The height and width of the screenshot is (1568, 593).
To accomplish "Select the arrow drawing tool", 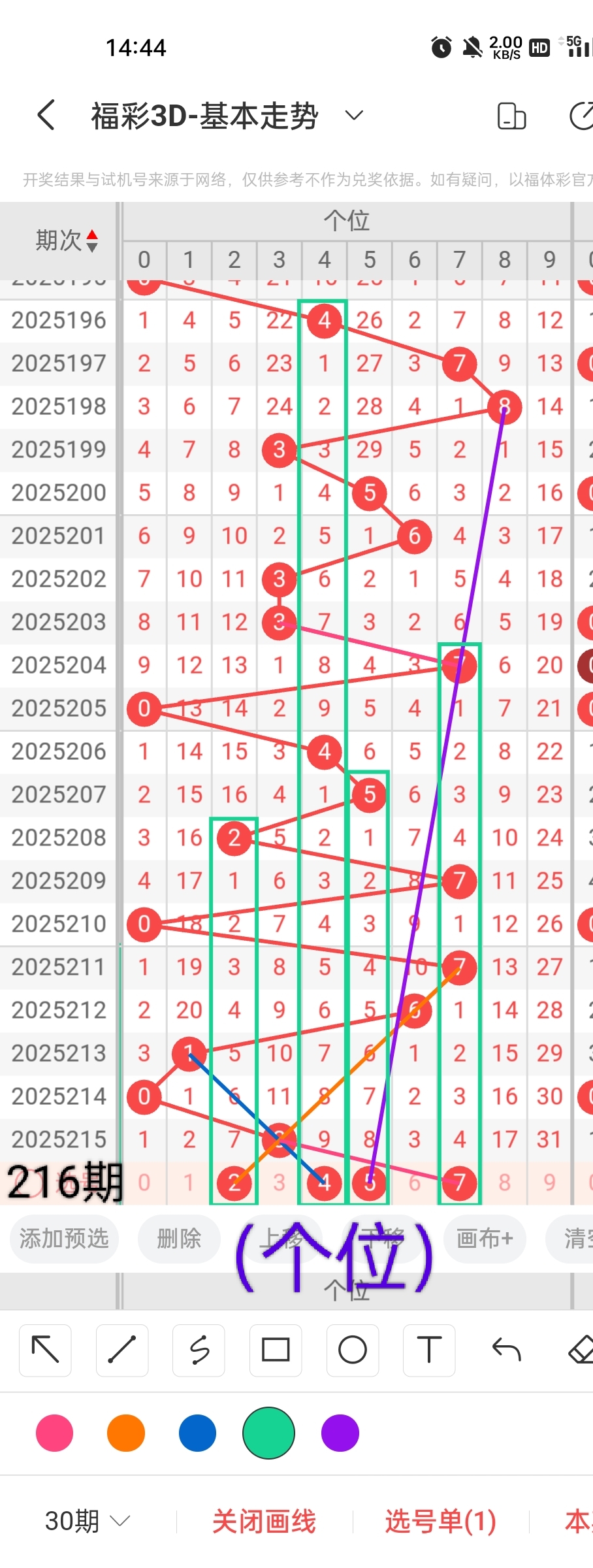I will click(x=45, y=1350).
